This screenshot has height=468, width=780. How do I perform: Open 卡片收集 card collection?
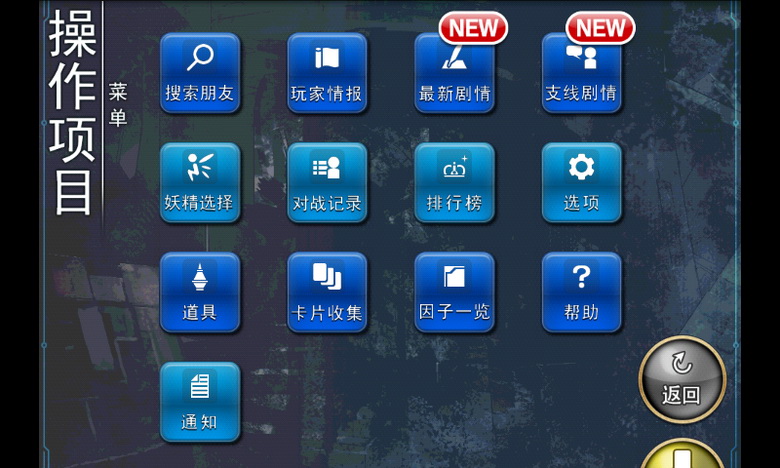click(x=327, y=292)
